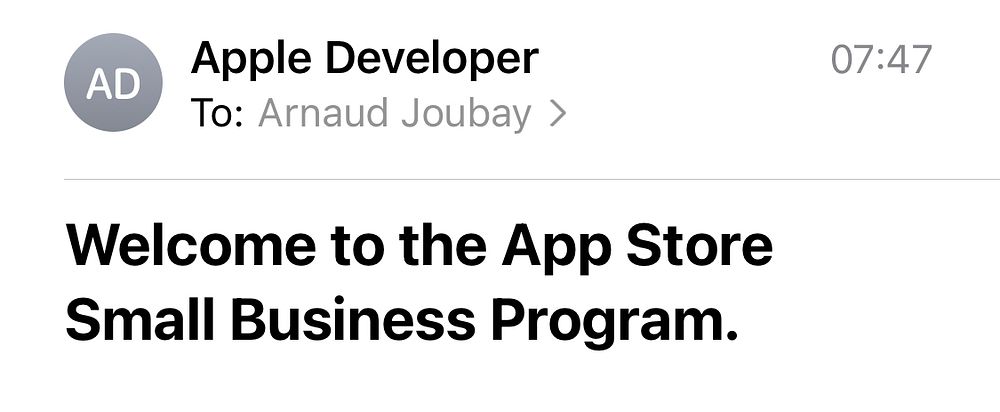This screenshot has width=1000, height=412.
Task: Open Apple Developer sender details
Action: coord(364,59)
